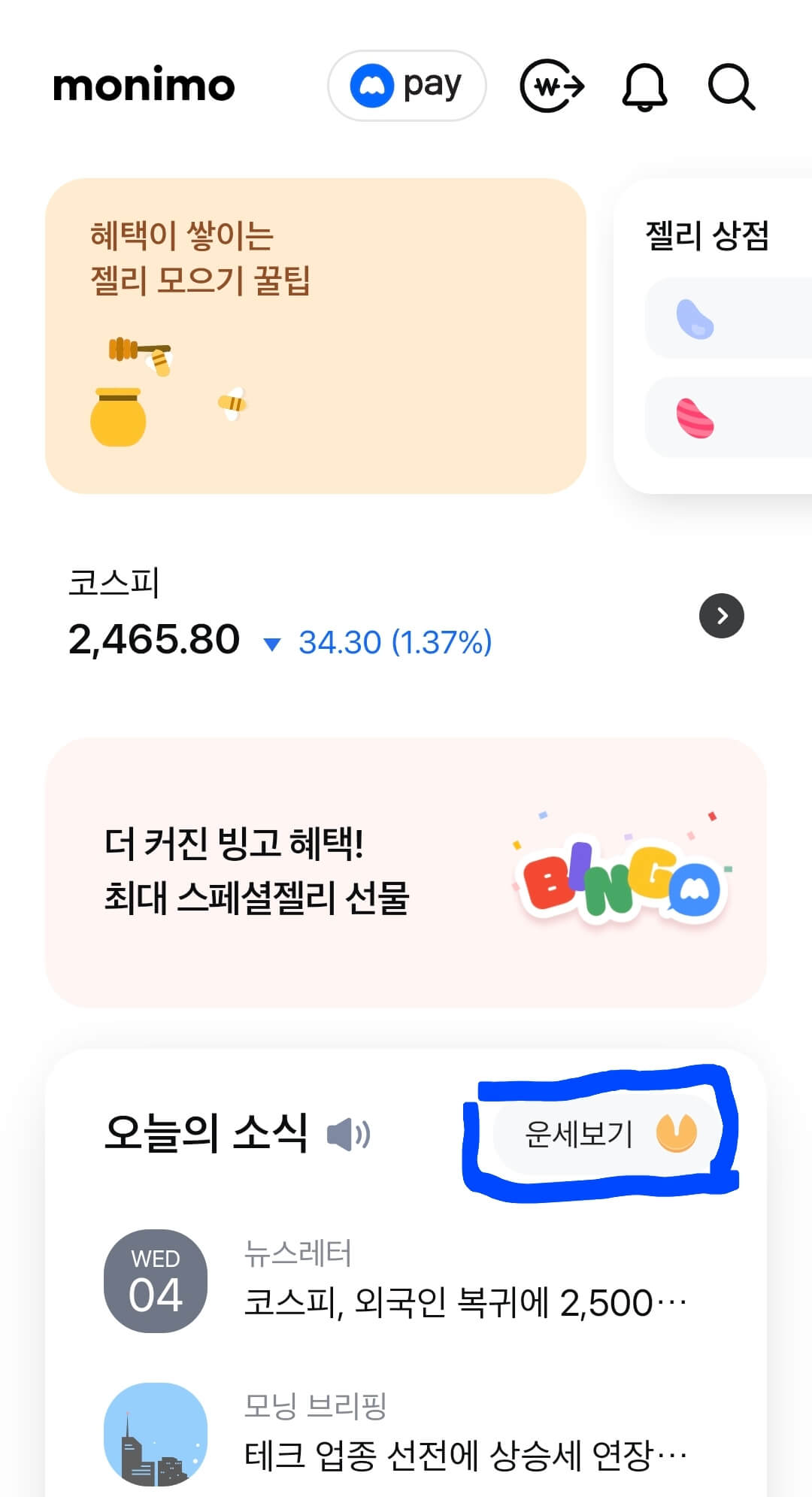The height and width of the screenshot is (1497, 812).
Task: Open the monimo pay feature
Action: [406, 85]
